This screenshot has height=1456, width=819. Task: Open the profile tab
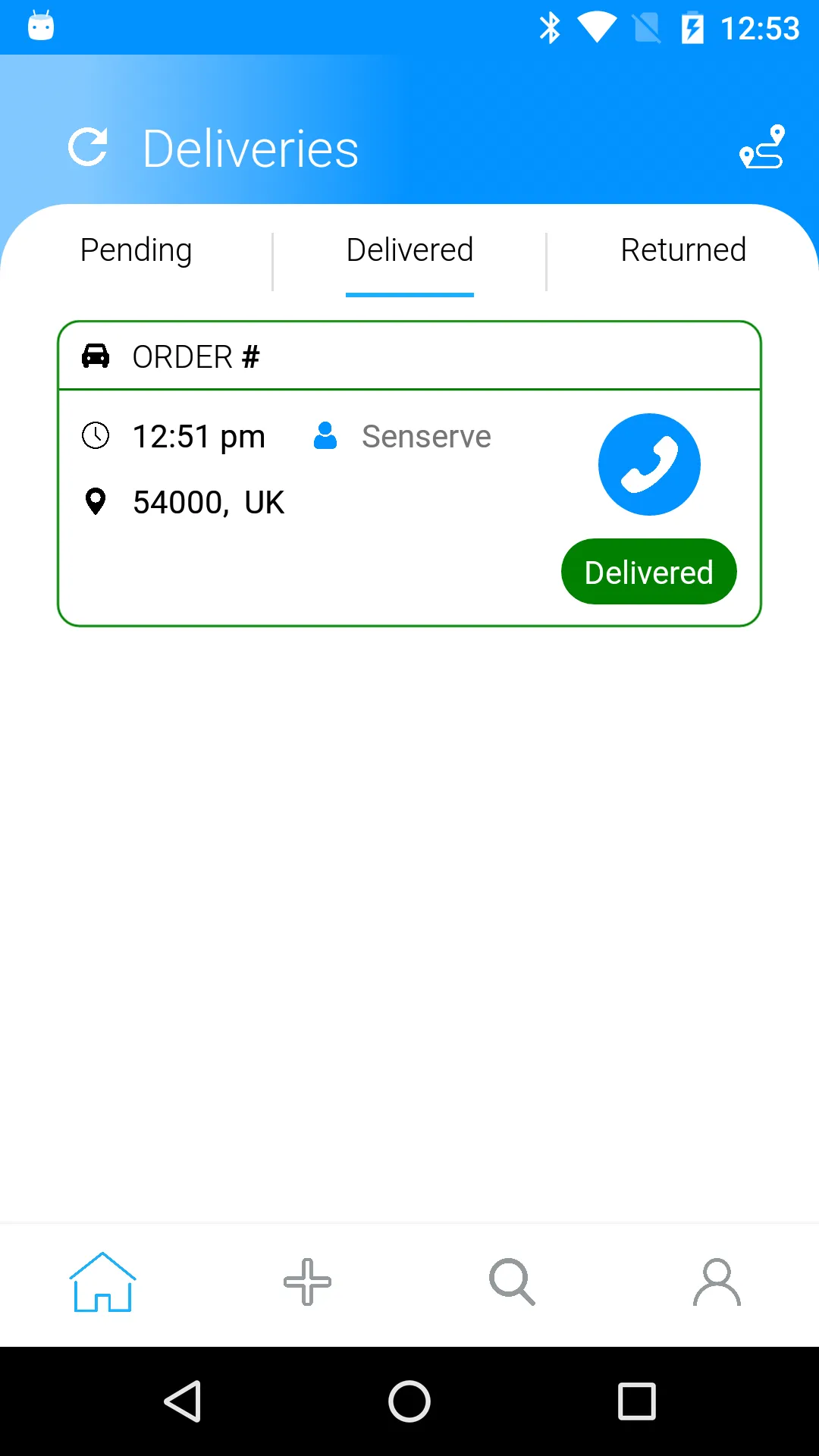(x=717, y=1282)
